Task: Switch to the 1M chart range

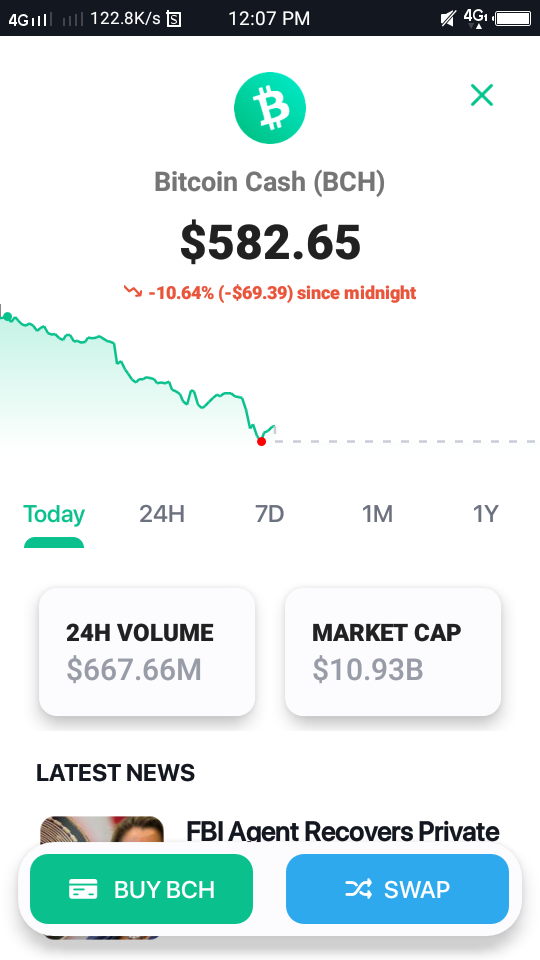Action: click(x=377, y=514)
